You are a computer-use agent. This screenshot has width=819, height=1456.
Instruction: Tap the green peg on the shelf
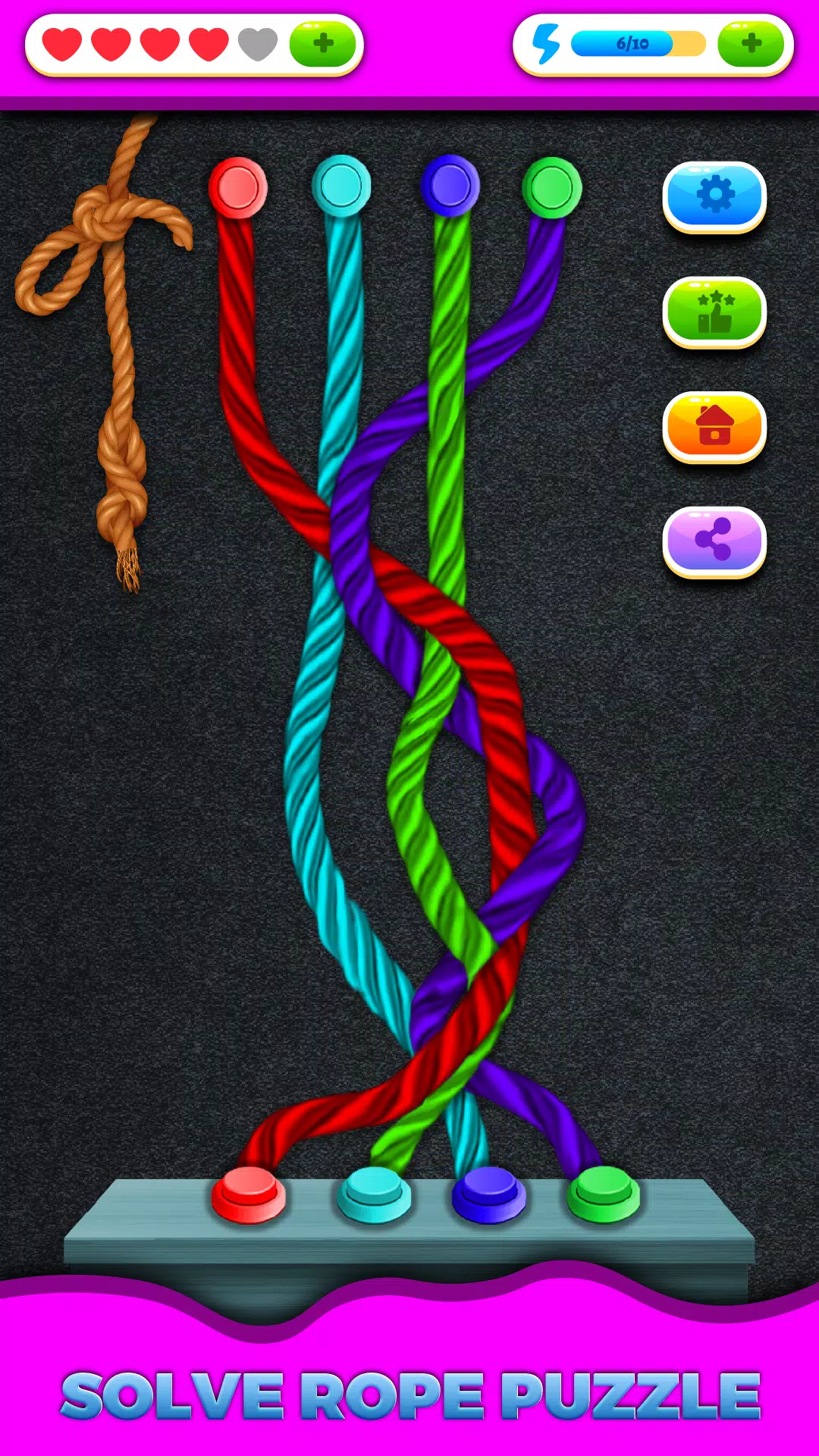tap(604, 1194)
